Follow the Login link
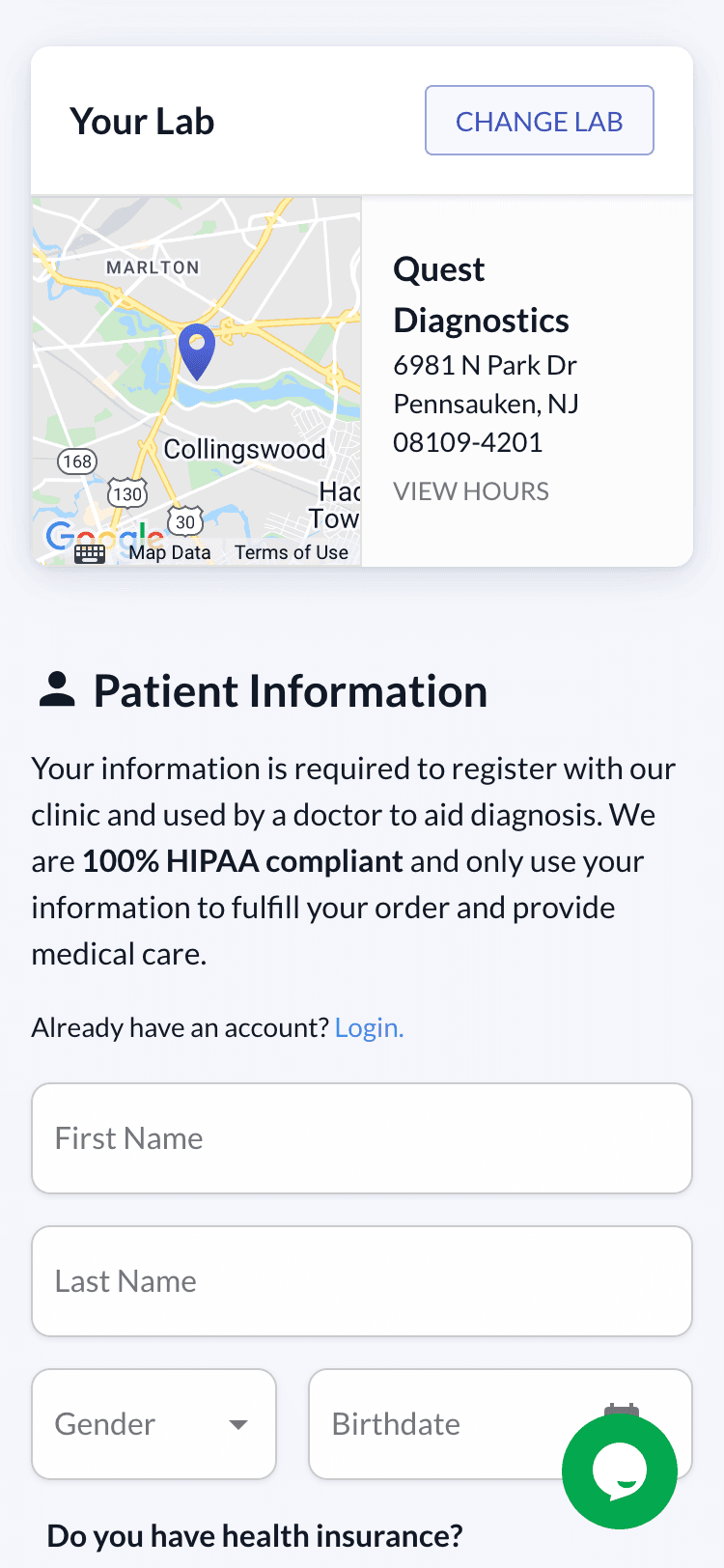The image size is (724, 1568). pyautogui.click(x=369, y=1027)
